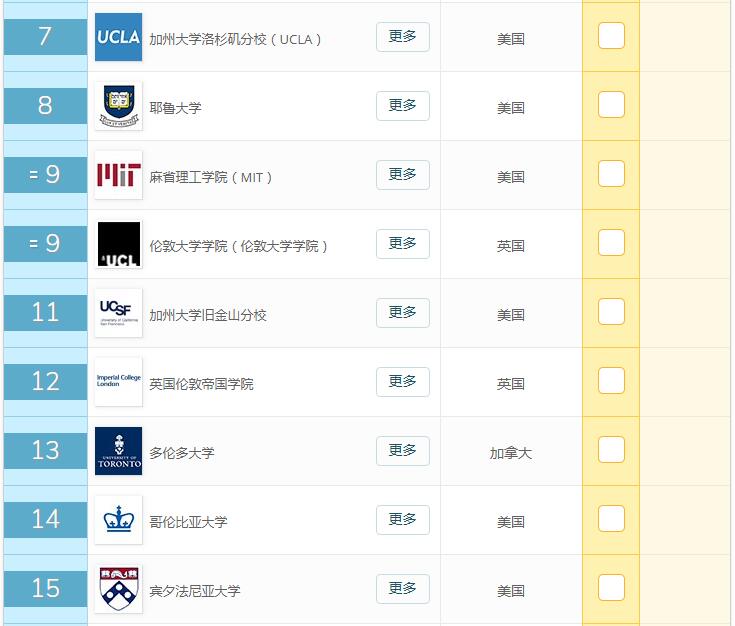Open 更多 for 耶鲁大学
This screenshot has width=735, height=626.
tap(402, 106)
